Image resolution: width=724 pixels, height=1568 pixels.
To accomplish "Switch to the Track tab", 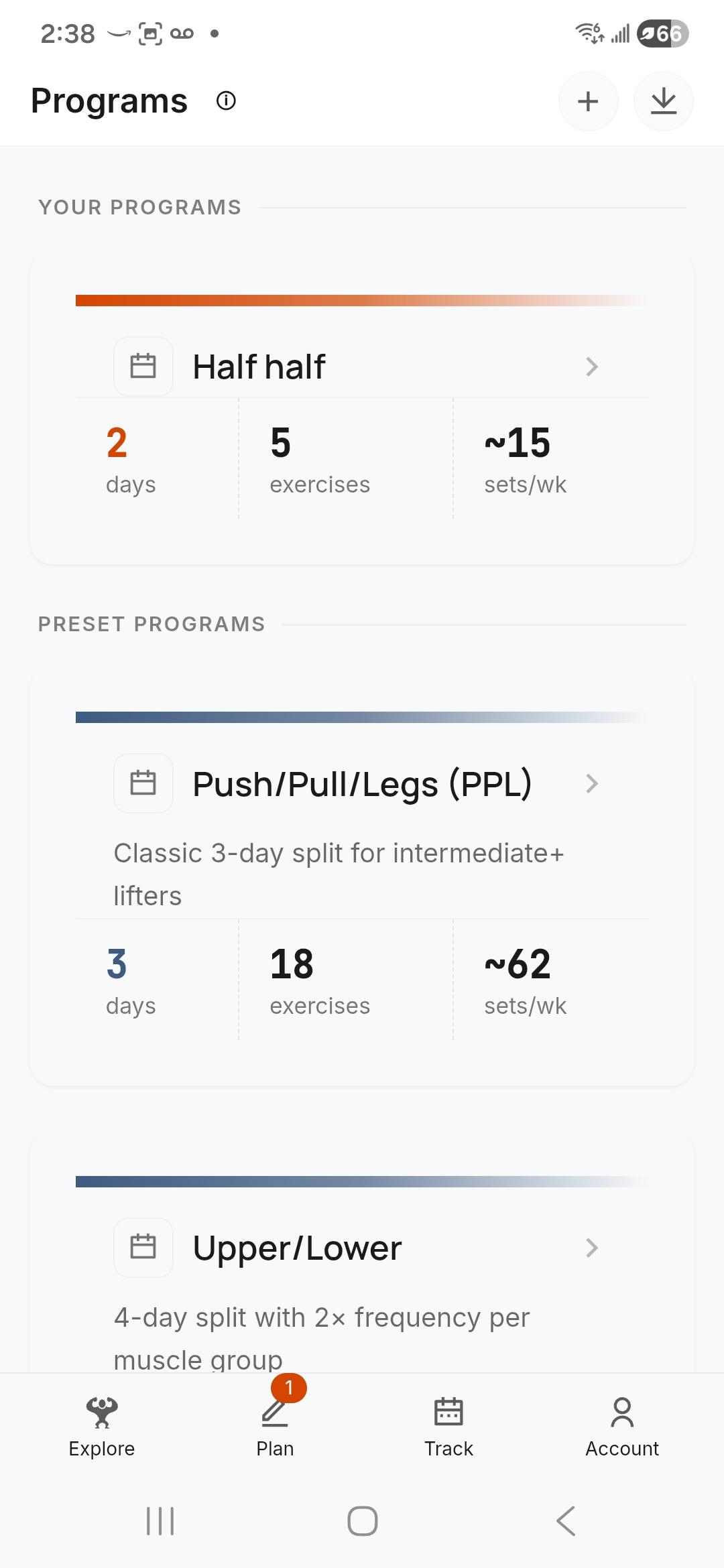I will point(448,1427).
